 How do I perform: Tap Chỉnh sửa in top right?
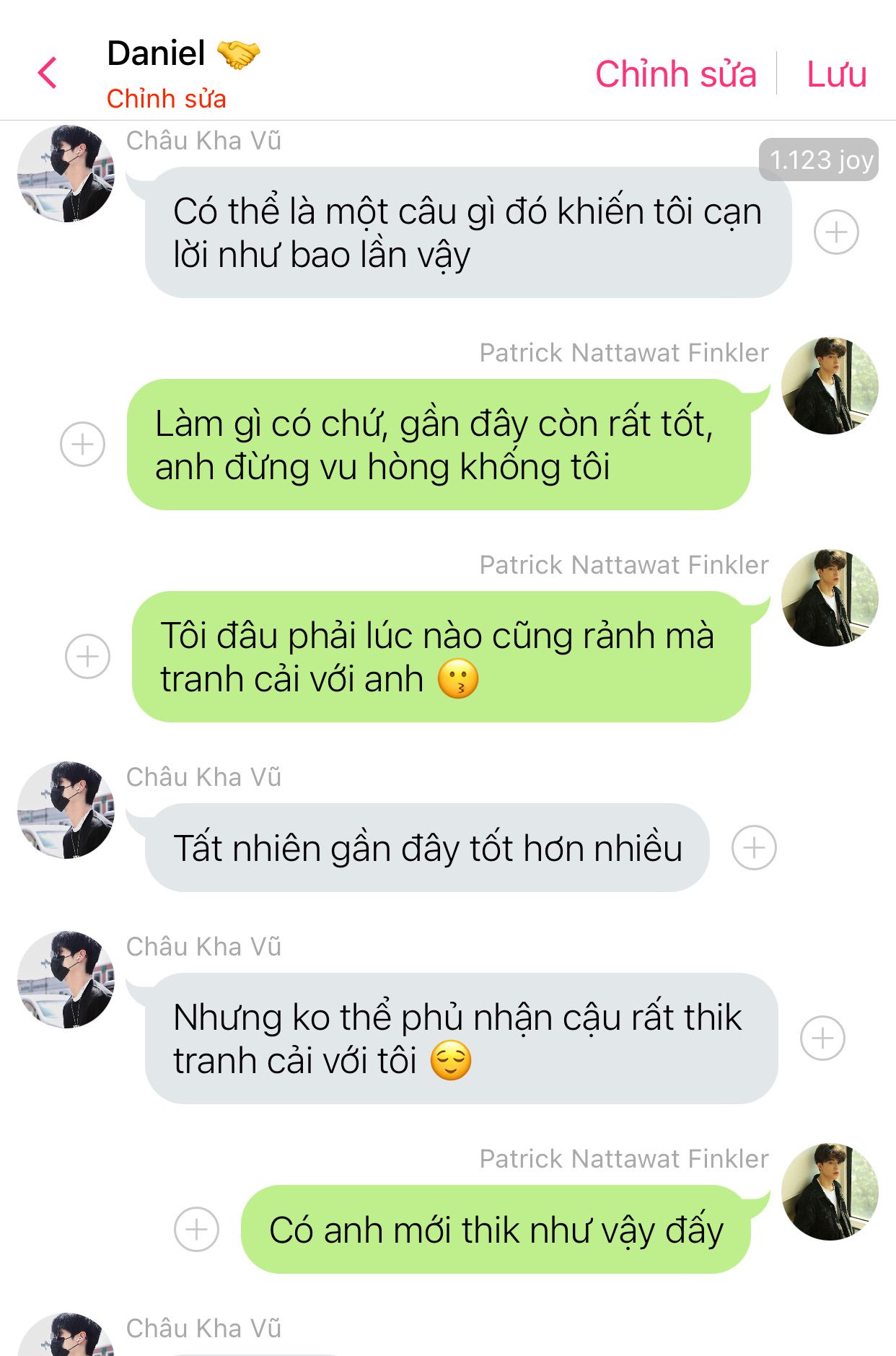[x=675, y=74]
